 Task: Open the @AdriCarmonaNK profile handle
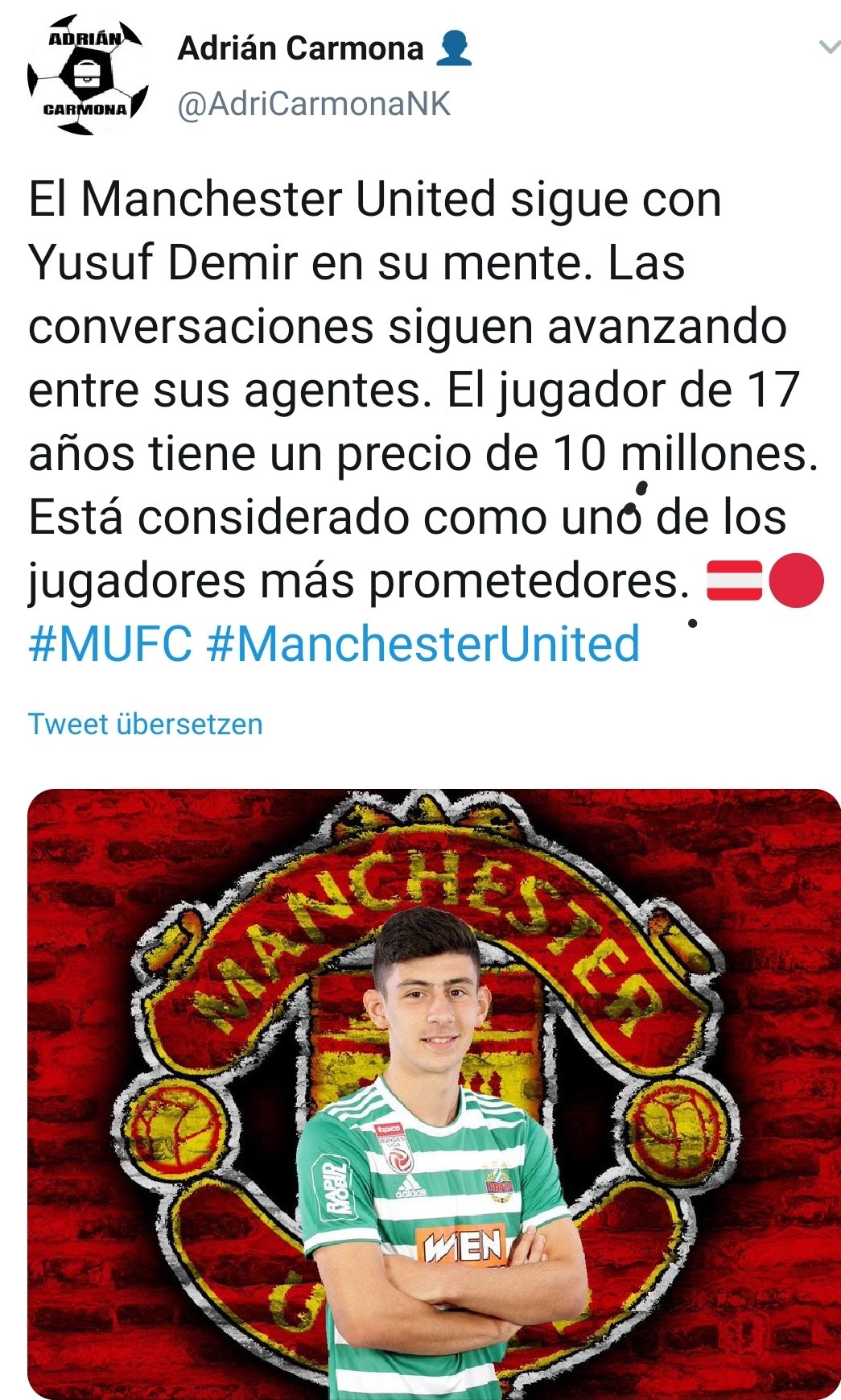click(x=314, y=105)
